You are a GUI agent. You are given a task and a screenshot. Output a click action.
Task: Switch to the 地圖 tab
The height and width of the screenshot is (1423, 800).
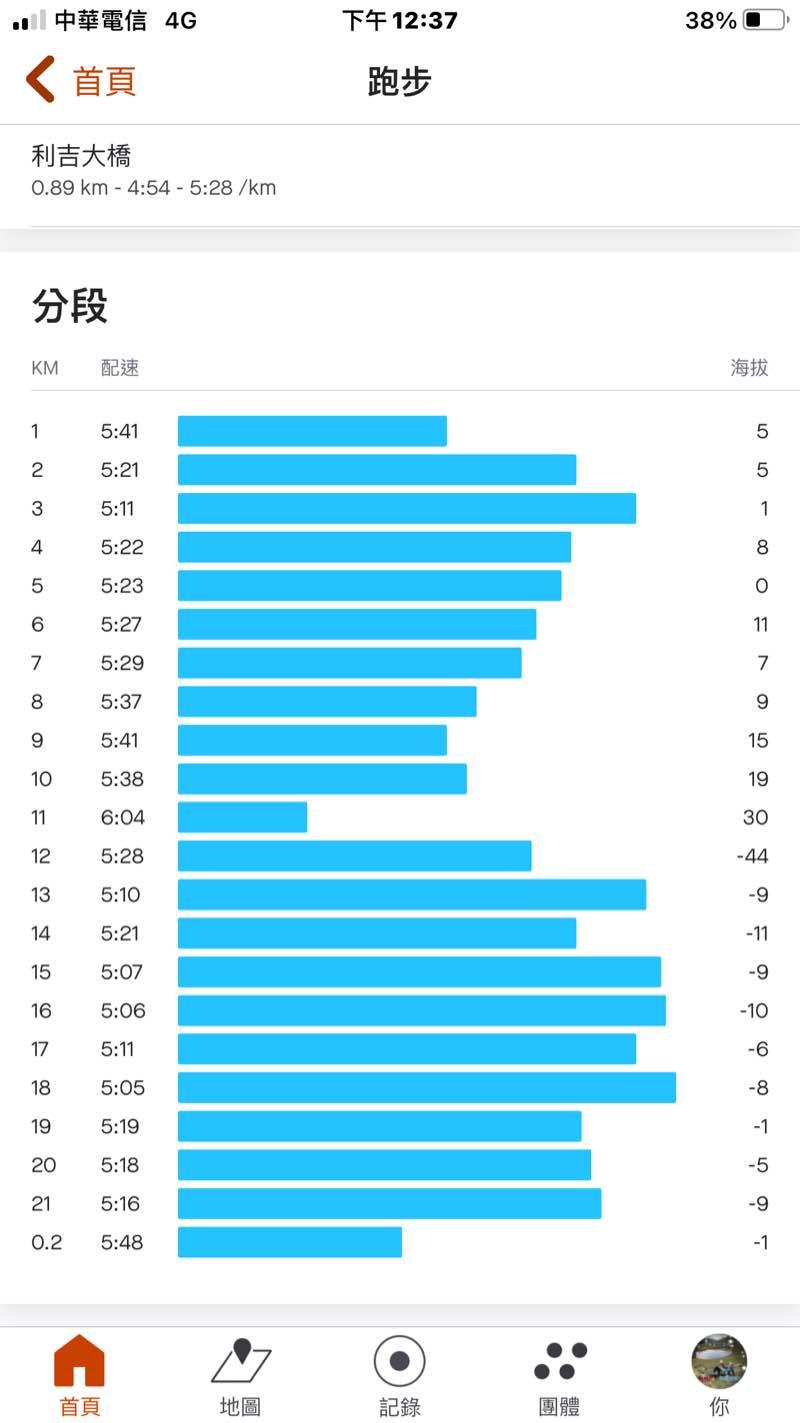(240, 1374)
